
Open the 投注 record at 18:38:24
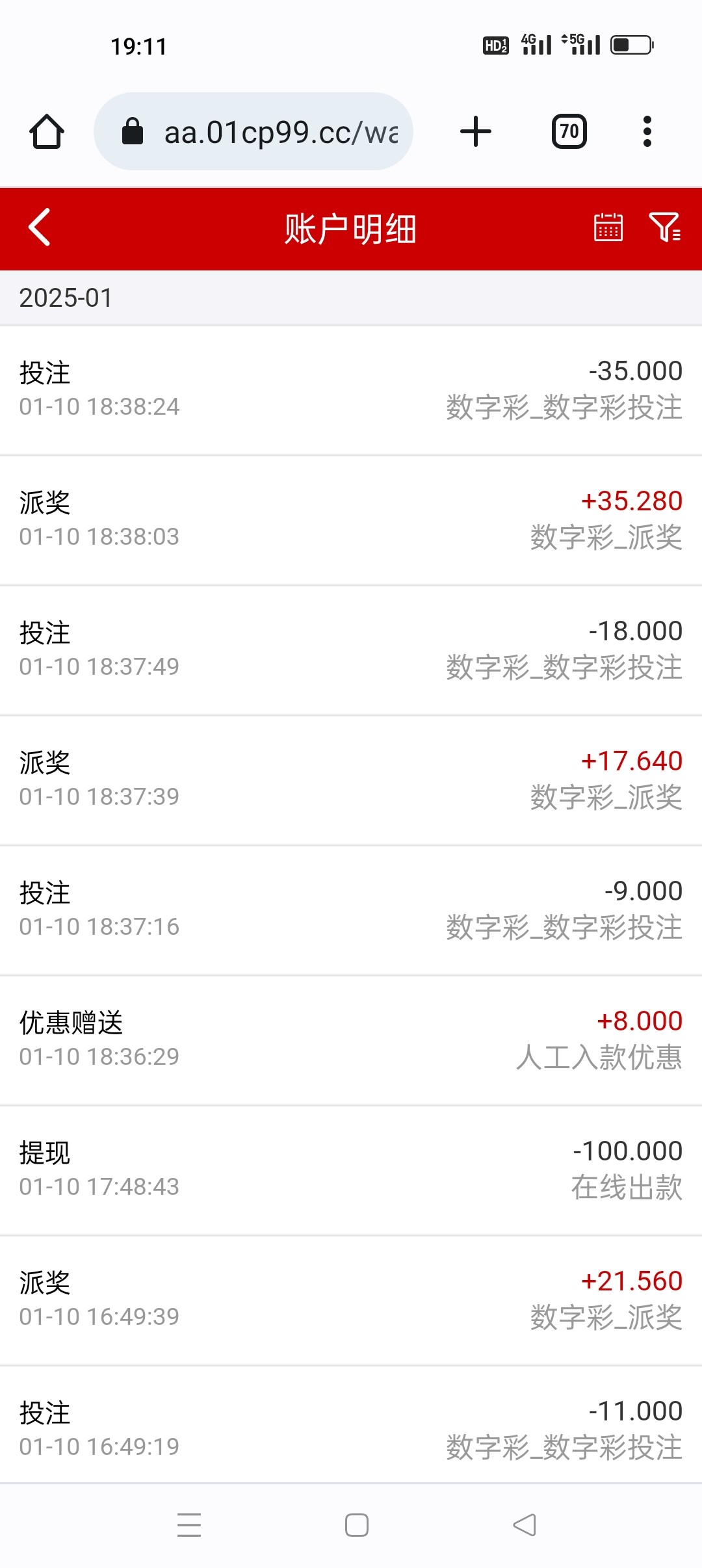point(351,390)
